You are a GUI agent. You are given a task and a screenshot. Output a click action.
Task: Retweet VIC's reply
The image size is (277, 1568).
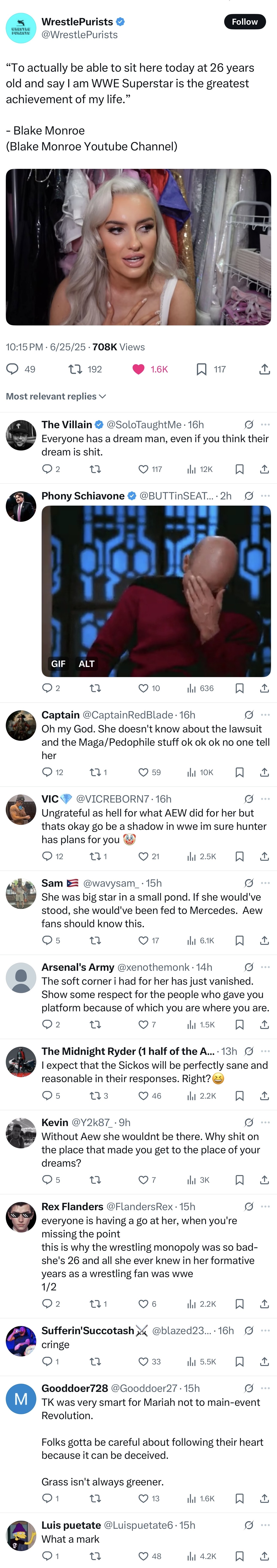[95, 856]
